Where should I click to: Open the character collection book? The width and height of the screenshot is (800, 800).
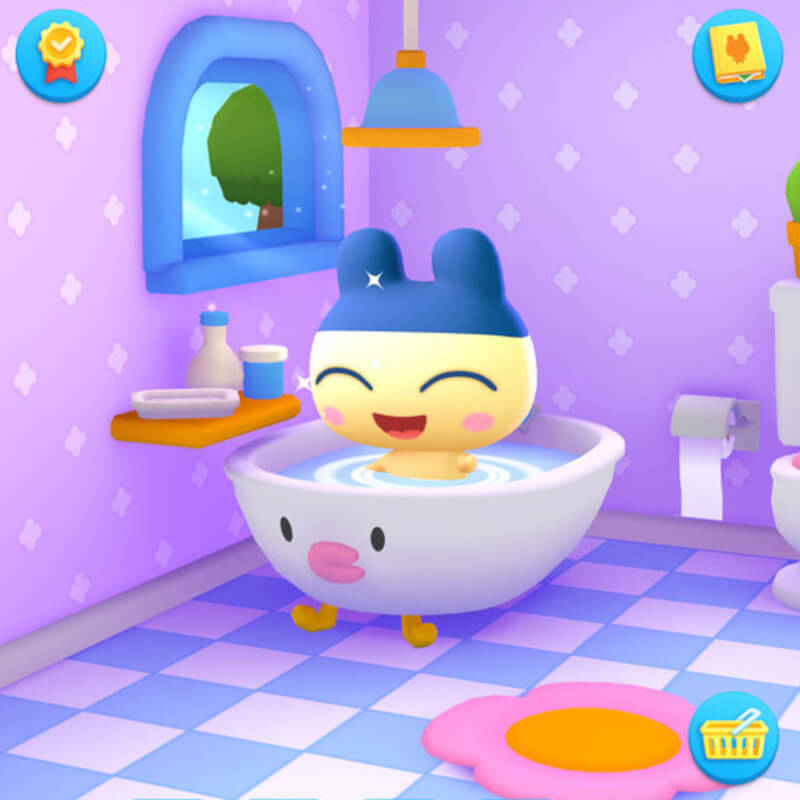coord(738,55)
